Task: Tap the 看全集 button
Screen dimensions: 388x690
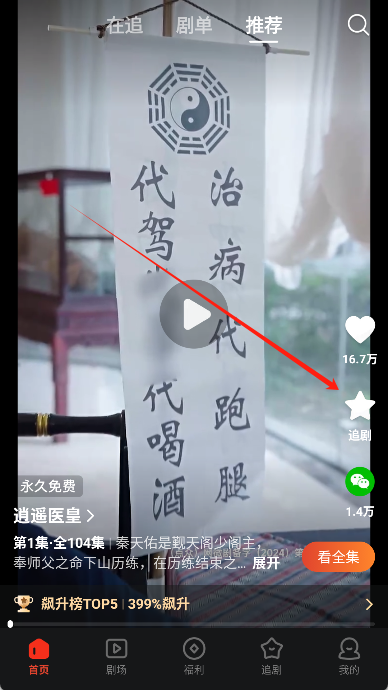Action: click(x=338, y=557)
